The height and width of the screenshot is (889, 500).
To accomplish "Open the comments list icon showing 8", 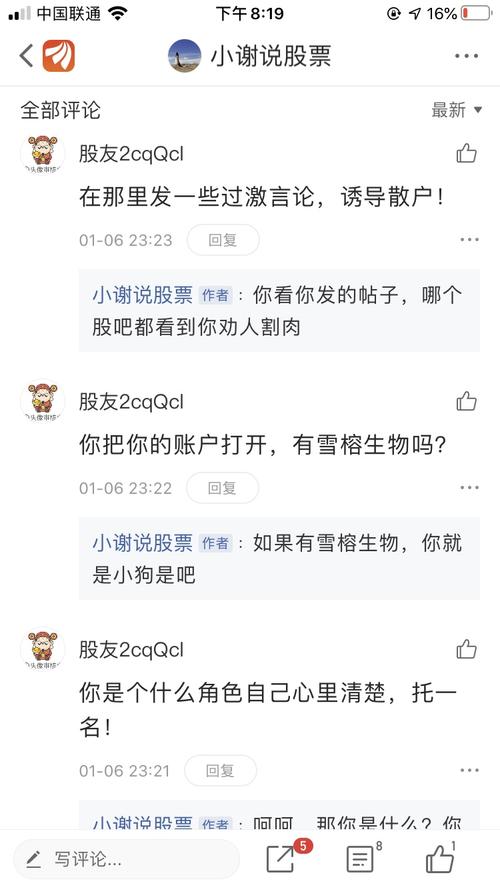I will [x=361, y=859].
